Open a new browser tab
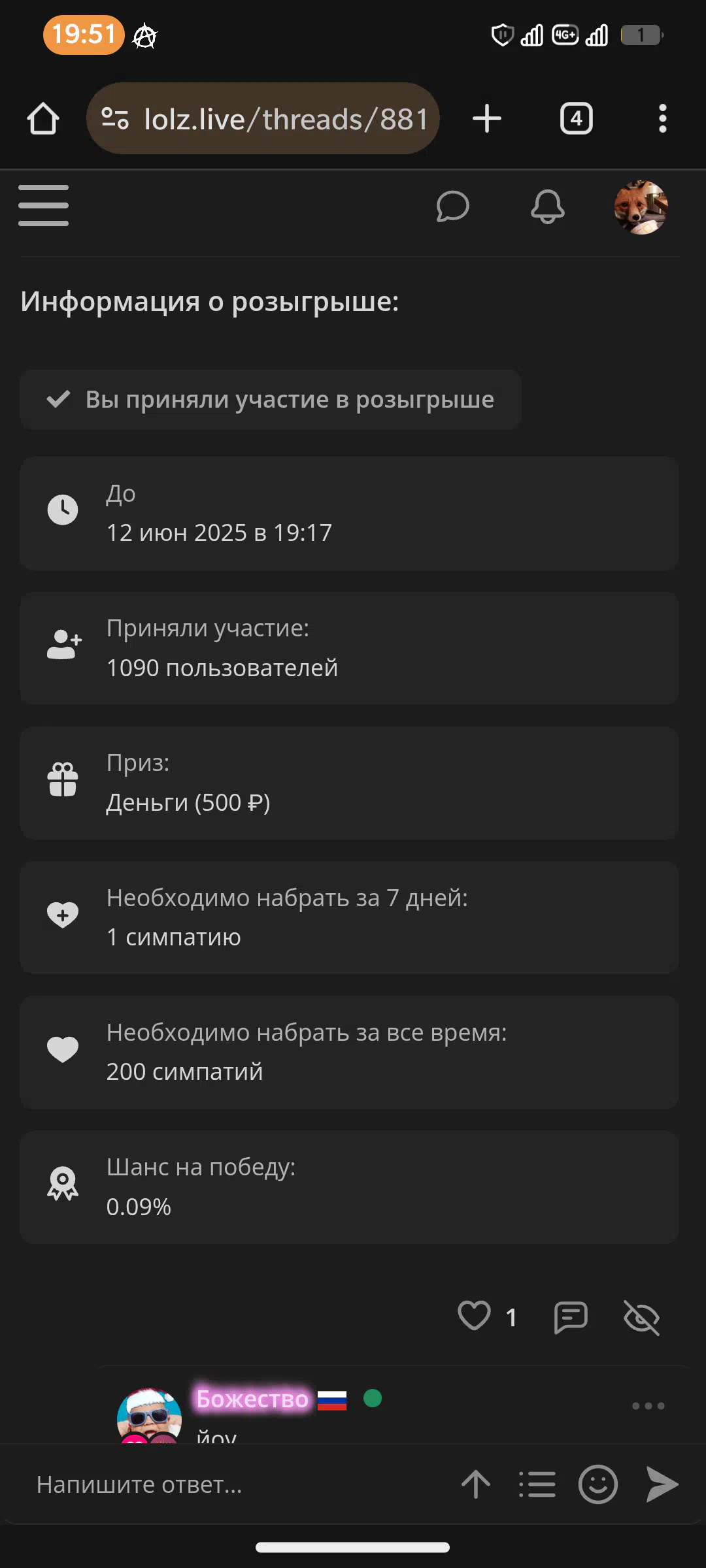This screenshot has width=706, height=1568. (487, 119)
